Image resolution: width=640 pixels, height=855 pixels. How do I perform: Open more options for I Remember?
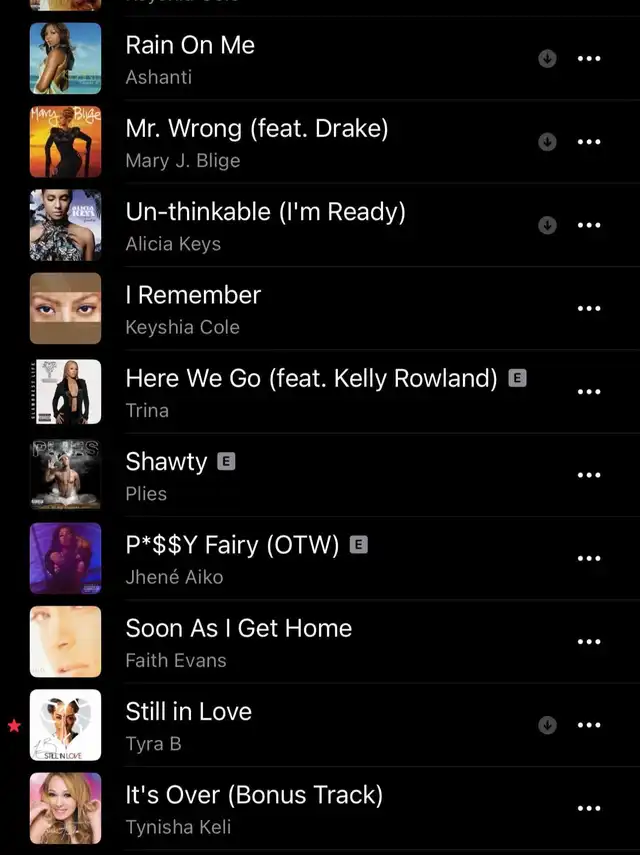coord(589,309)
